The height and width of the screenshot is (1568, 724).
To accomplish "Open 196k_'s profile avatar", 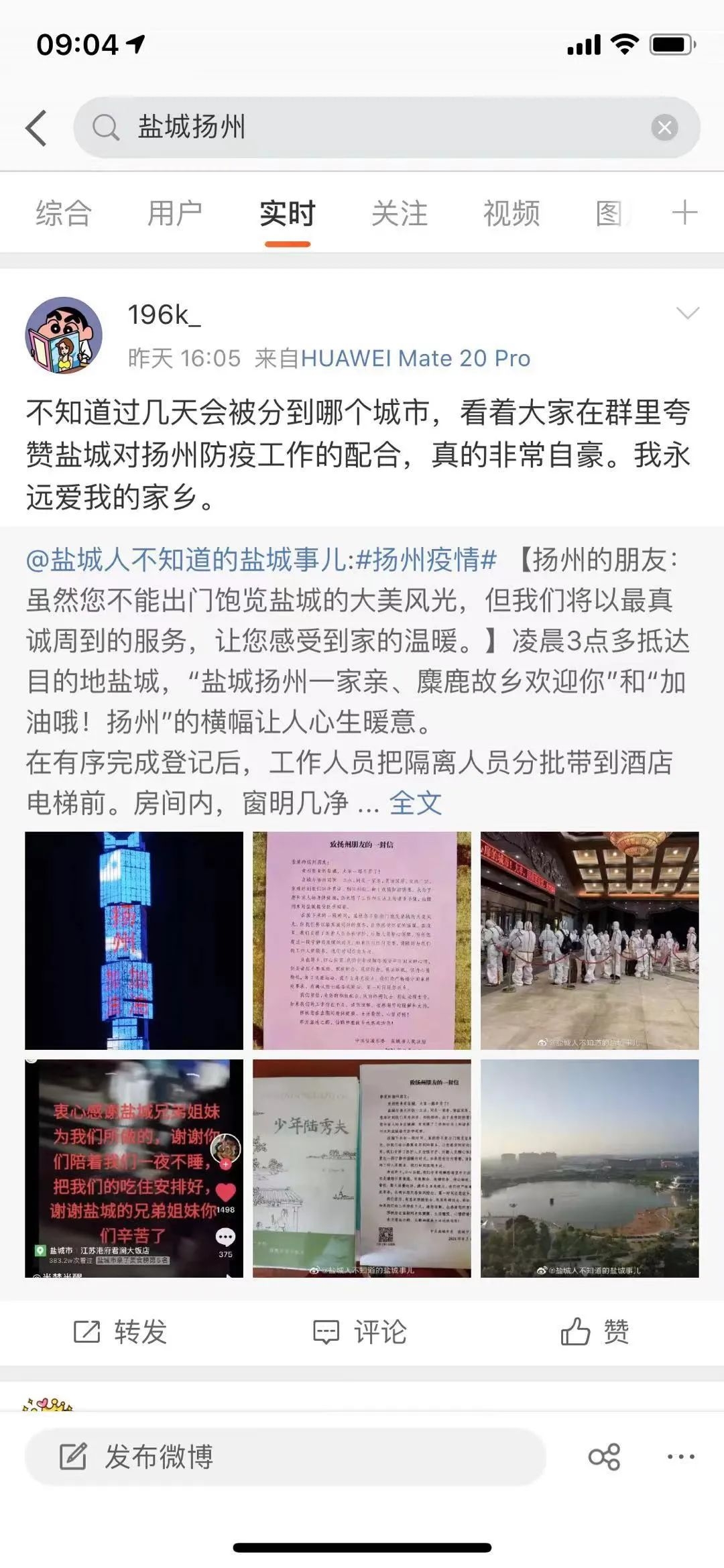I will click(64, 335).
